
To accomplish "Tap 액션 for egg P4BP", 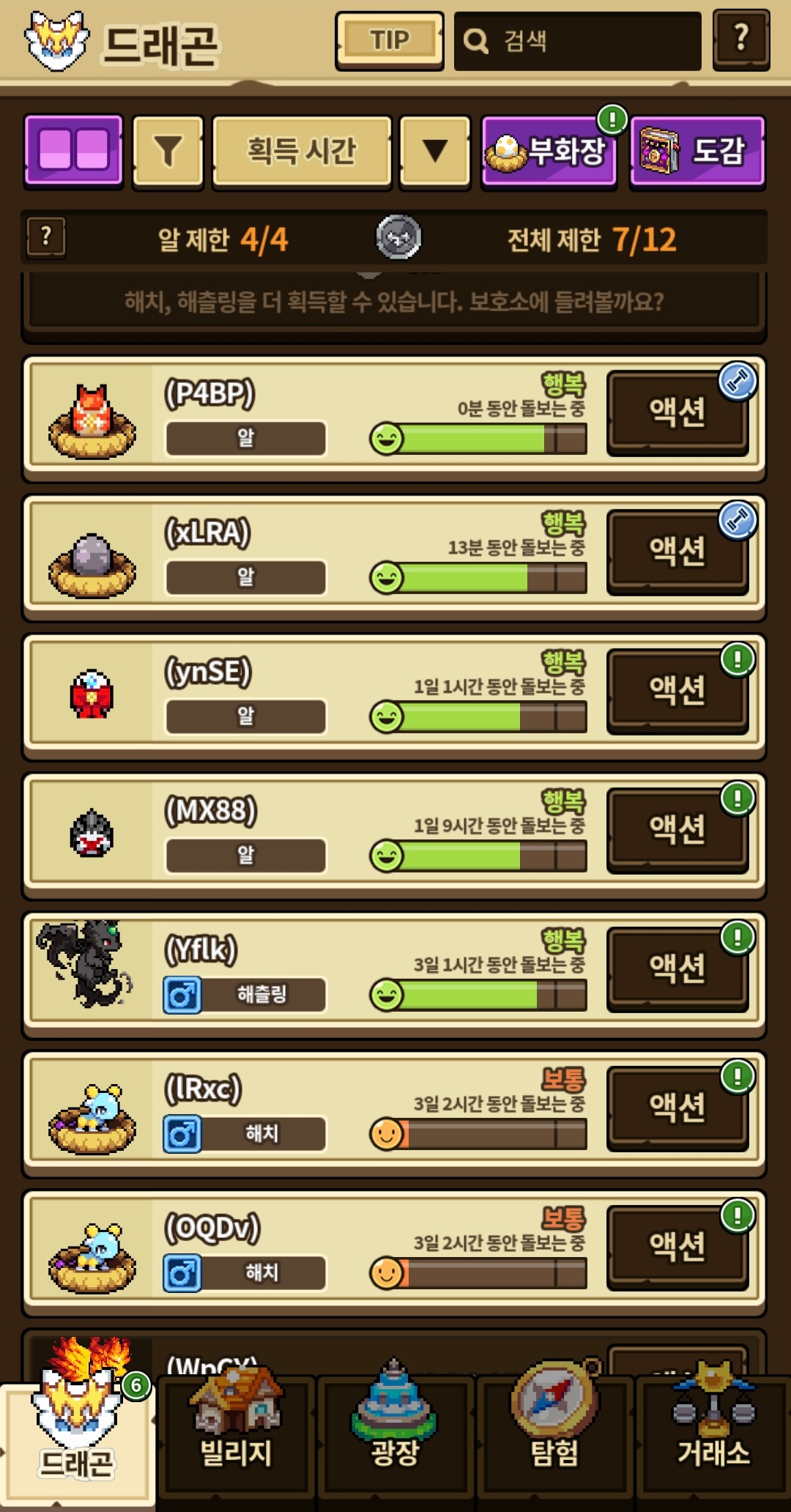I will pyautogui.click(x=677, y=412).
